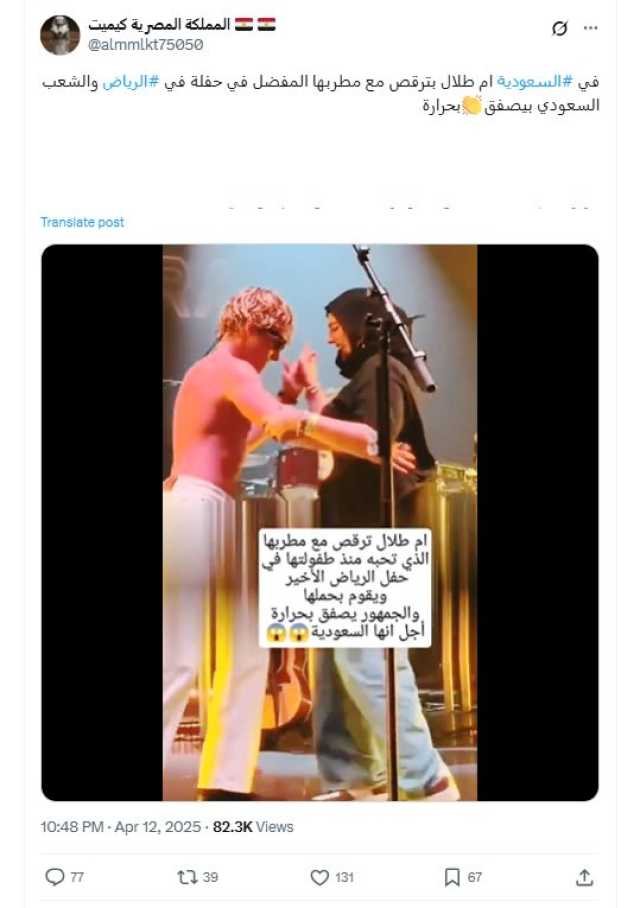Open the post timestamp, 10:48 PM Apr 12, 2025

click(119, 827)
